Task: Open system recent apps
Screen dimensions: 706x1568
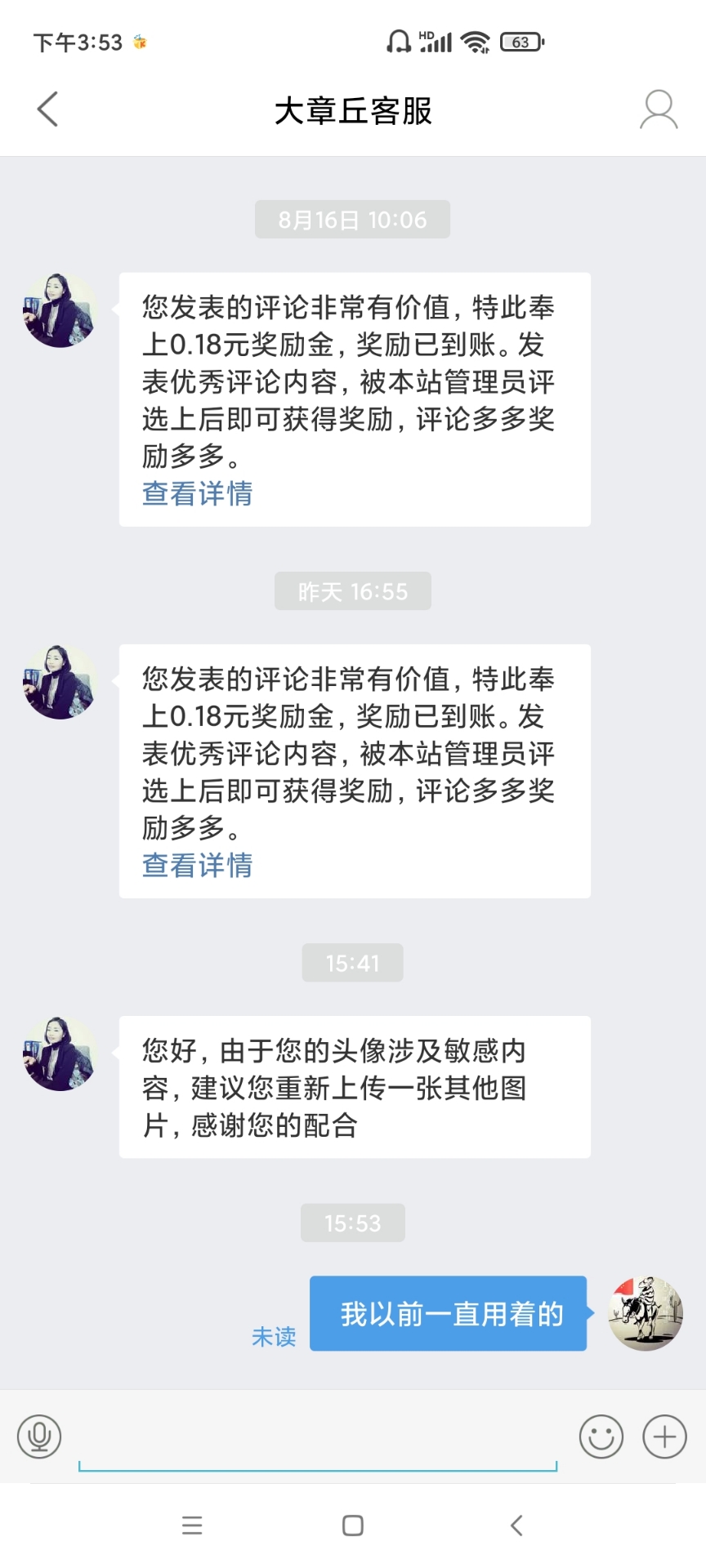Action: (x=192, y=1525)
